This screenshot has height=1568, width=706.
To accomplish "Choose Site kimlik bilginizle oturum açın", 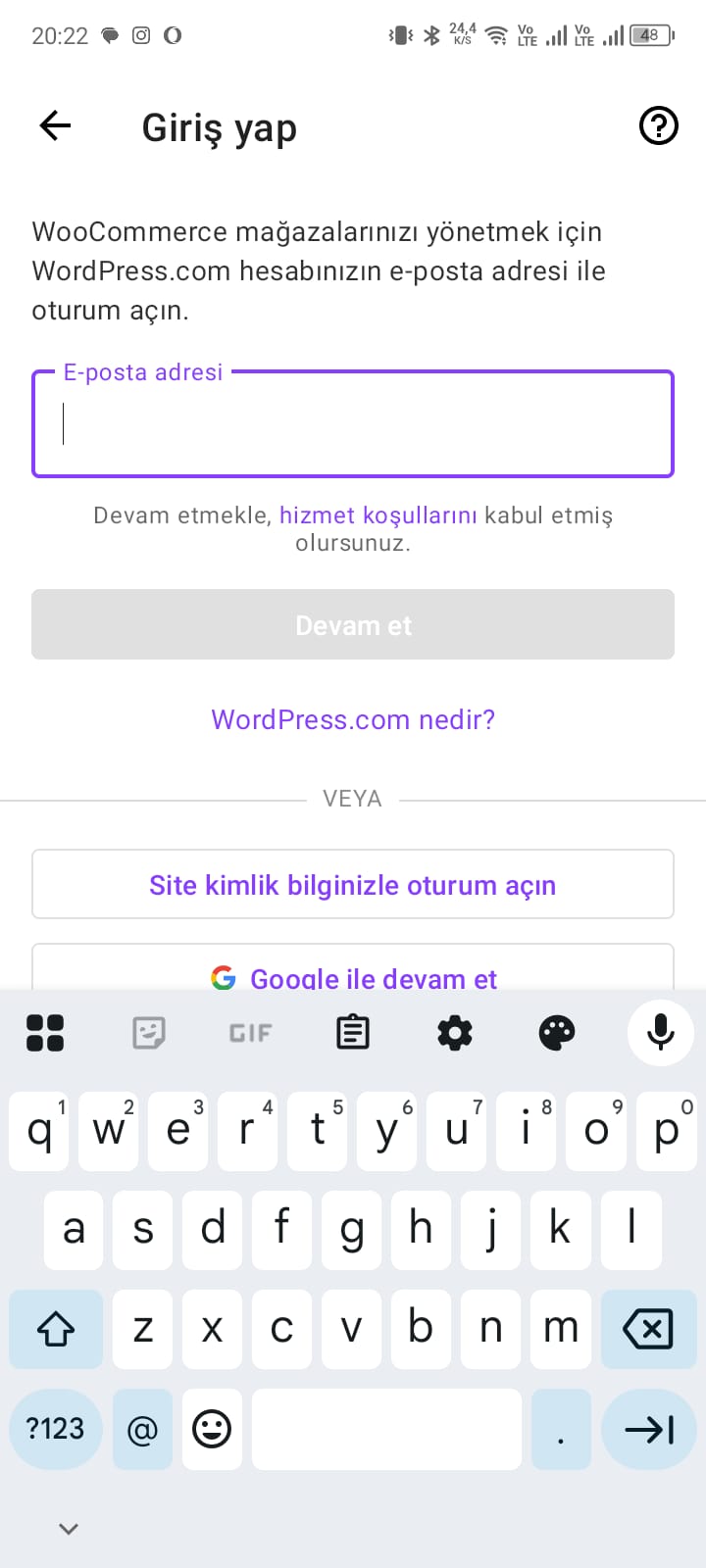I will [x=352, y=884].
